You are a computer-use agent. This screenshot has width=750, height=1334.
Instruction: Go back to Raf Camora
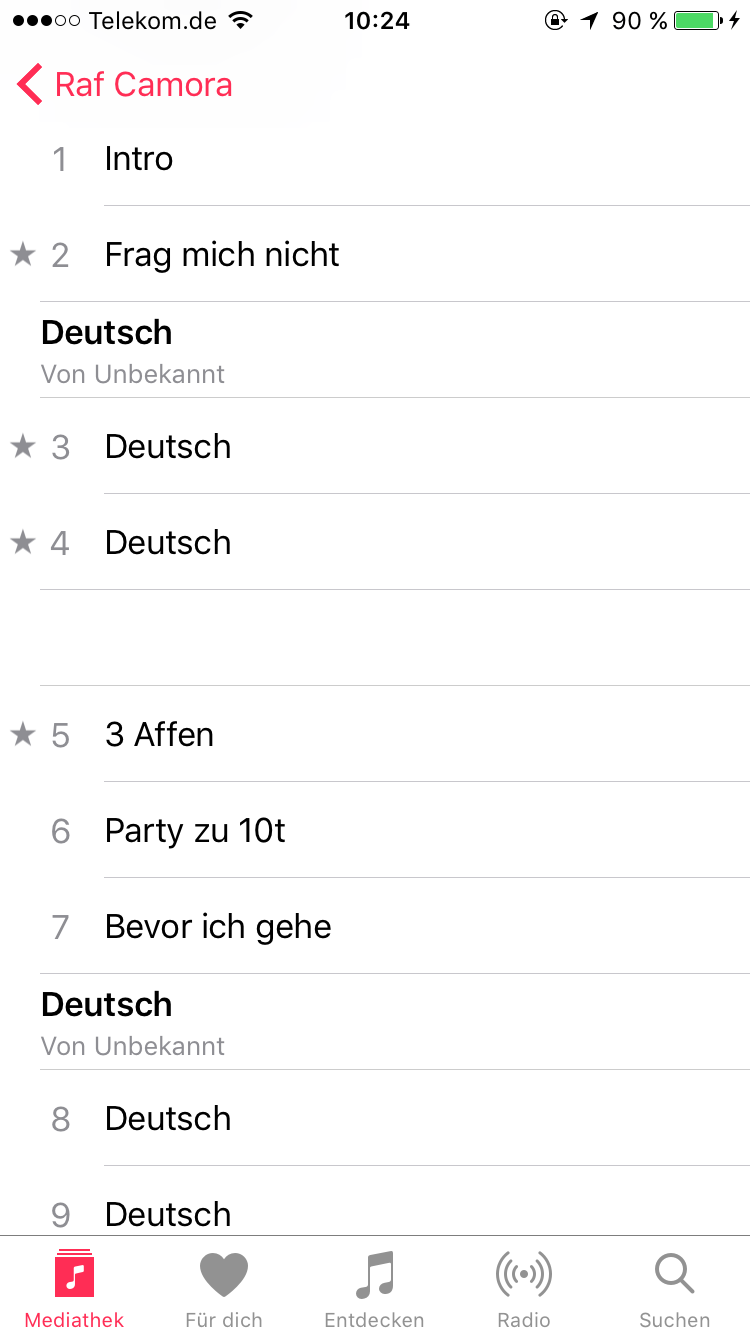pyautogui.click(x=125, y=85)
